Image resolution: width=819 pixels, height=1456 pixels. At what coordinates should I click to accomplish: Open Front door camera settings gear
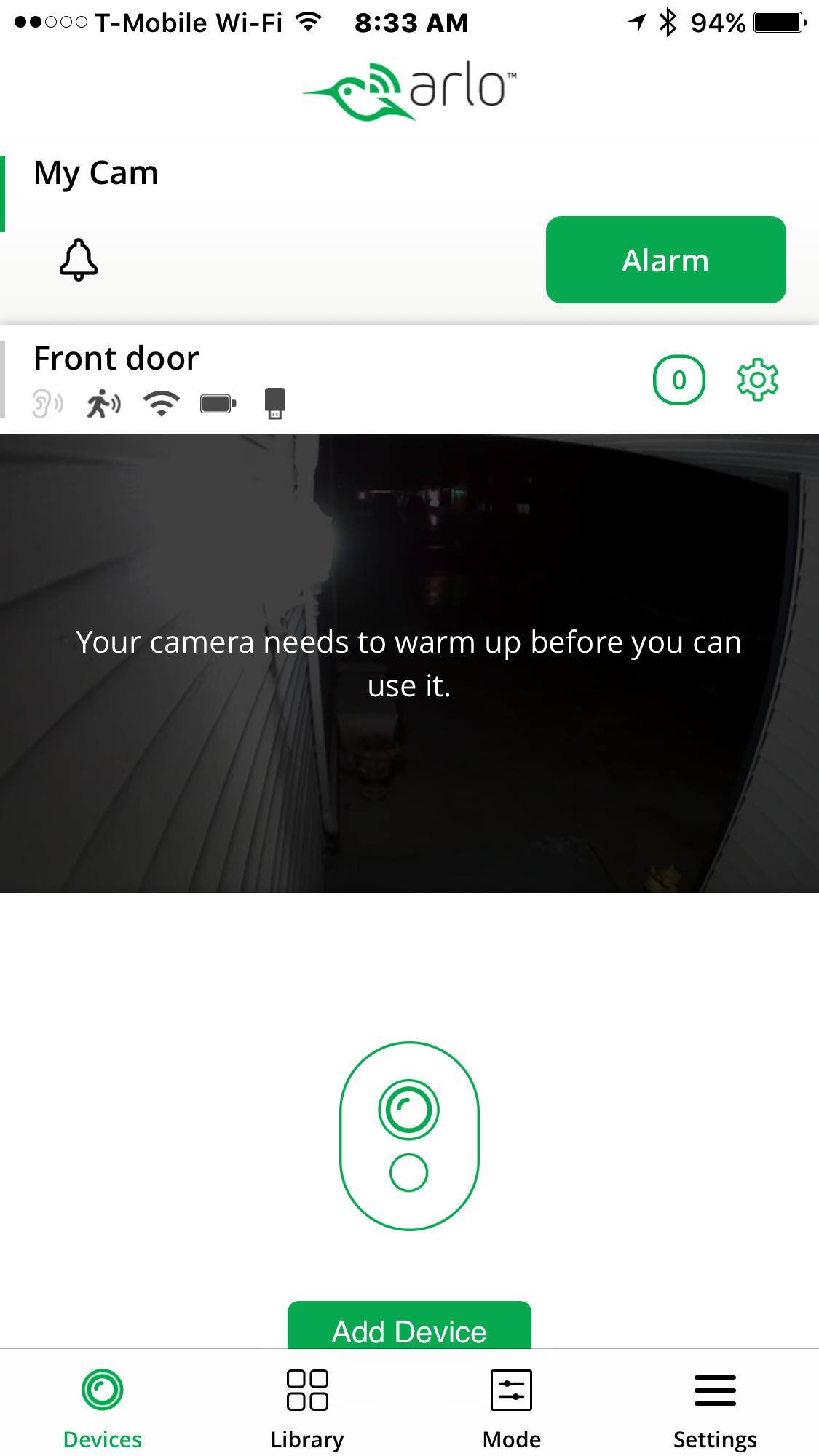(x=757, y=379)
